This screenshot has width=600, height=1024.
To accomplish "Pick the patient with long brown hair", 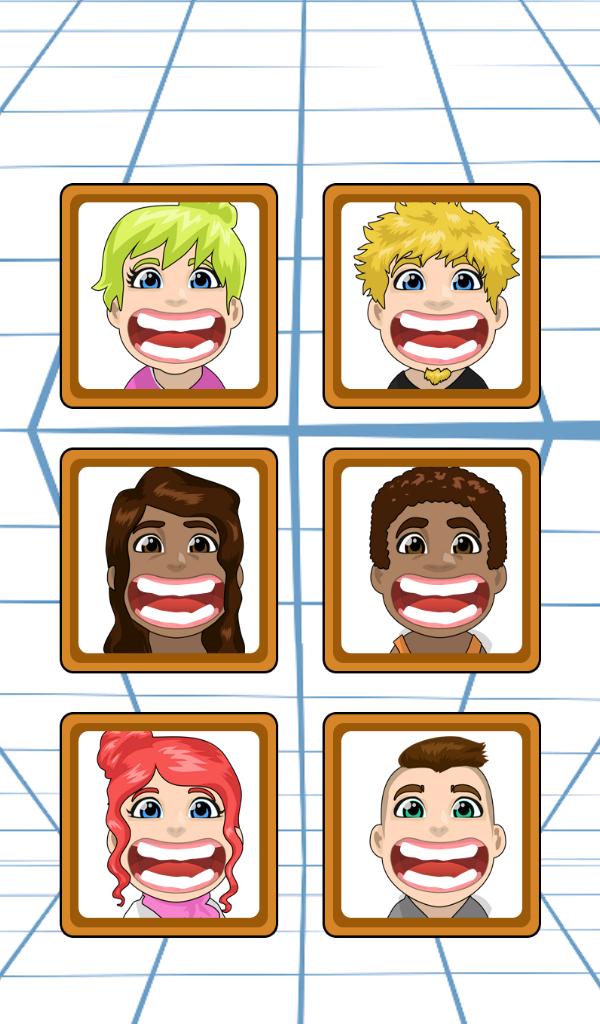I will pyautogui.click(x=169, y=560).
